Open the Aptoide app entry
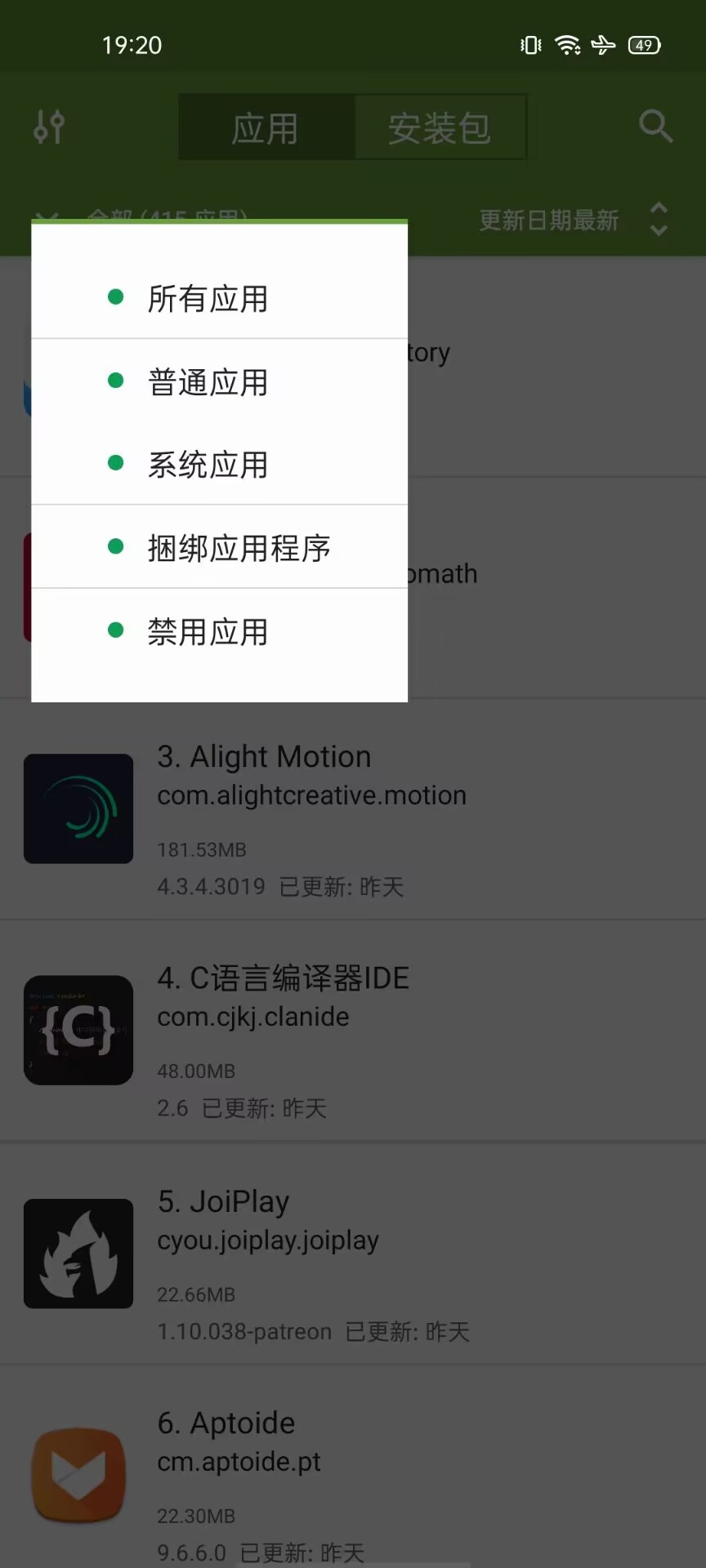Screen dimensions: 706x1568 tap(351, 1475)
